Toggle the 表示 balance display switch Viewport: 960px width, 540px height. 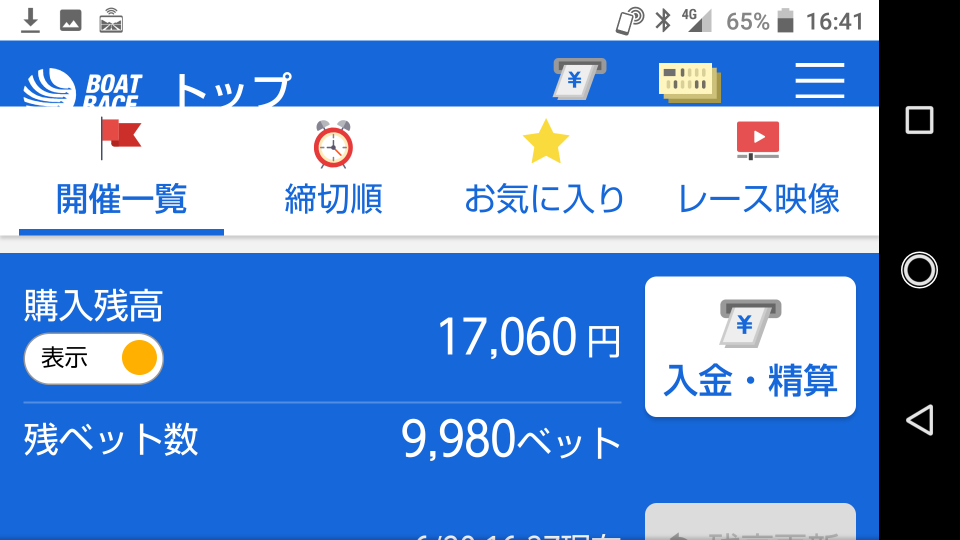coord(94,358)
